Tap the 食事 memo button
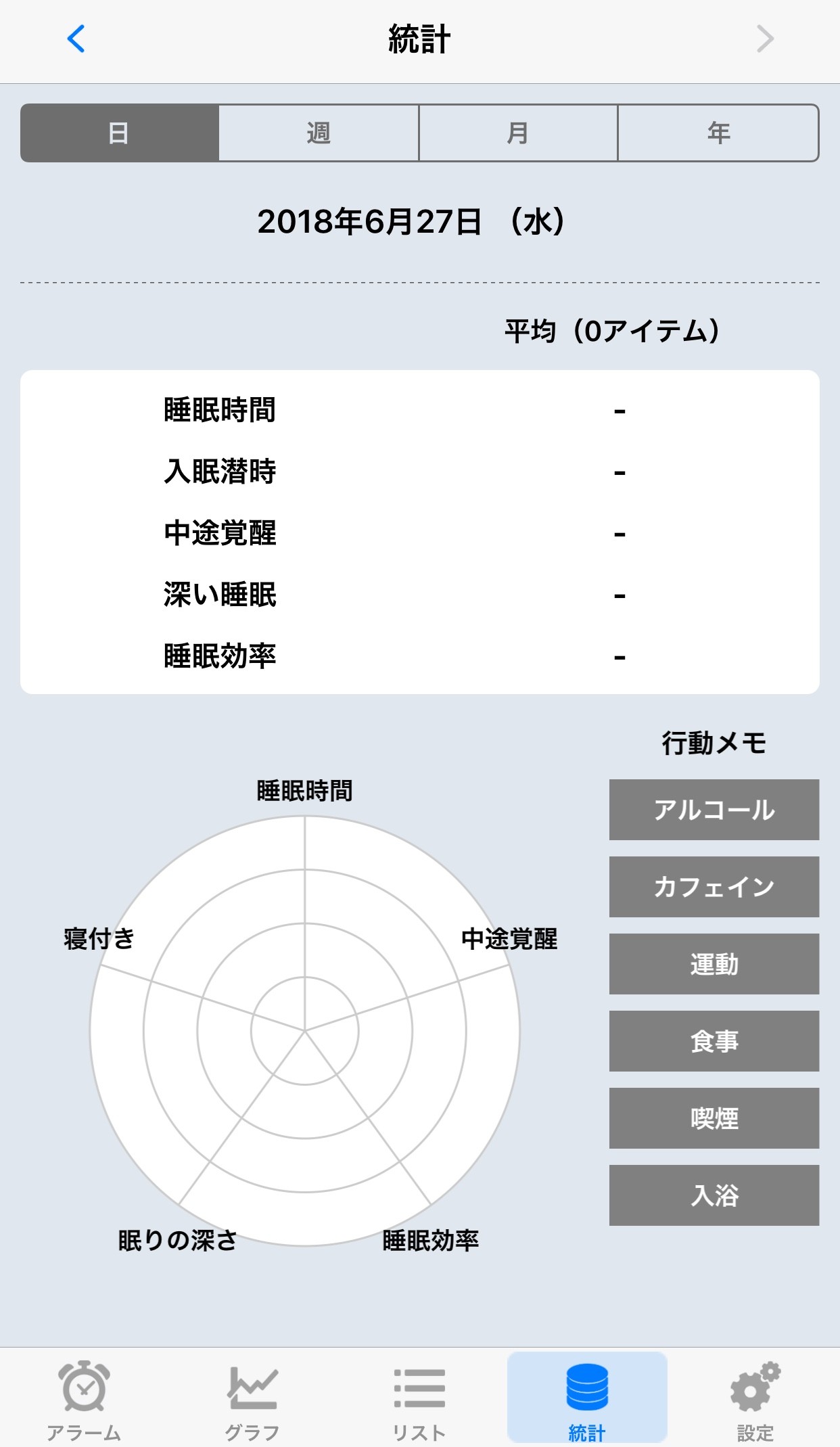Viewport: 840px width, 1447px height. click(x=714, y=1041)
